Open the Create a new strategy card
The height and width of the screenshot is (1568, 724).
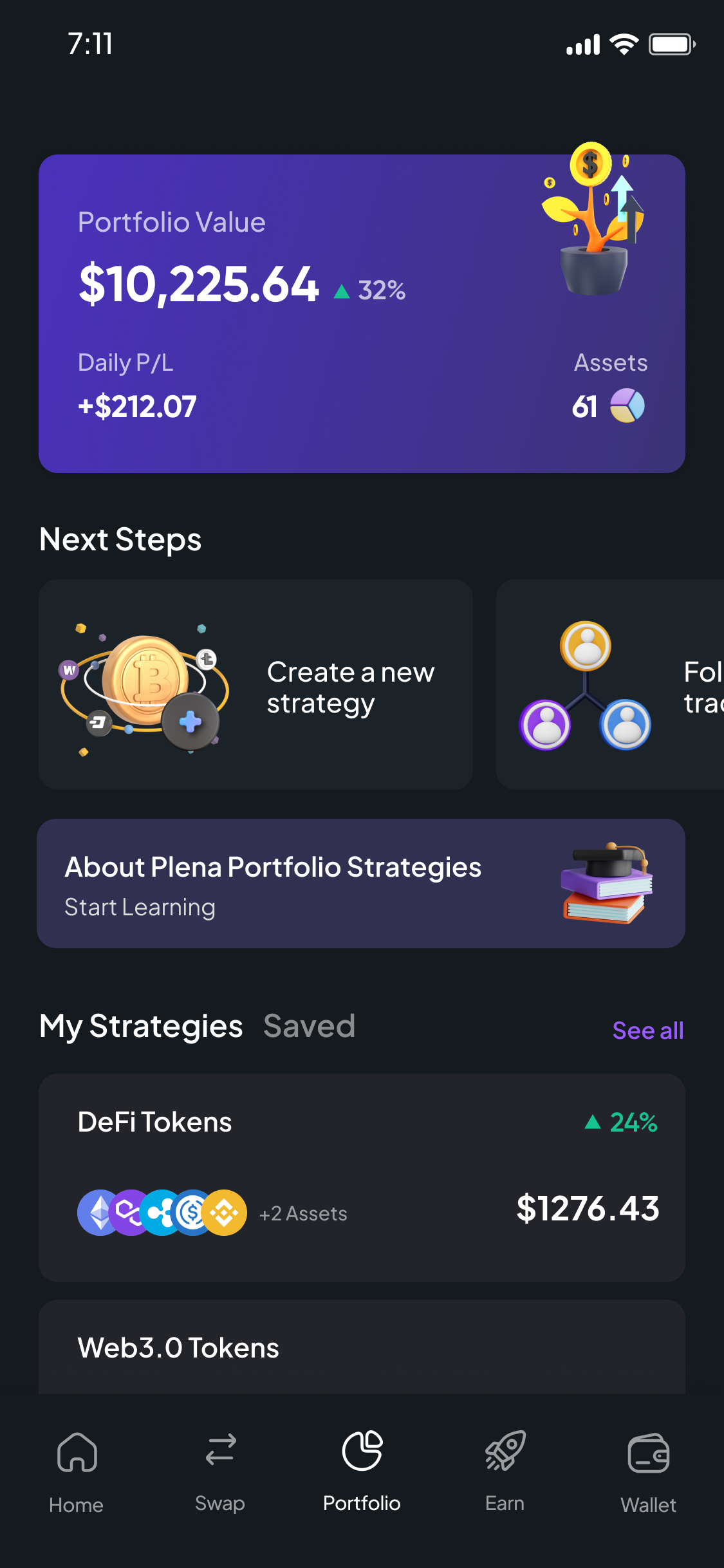[255, 686]
